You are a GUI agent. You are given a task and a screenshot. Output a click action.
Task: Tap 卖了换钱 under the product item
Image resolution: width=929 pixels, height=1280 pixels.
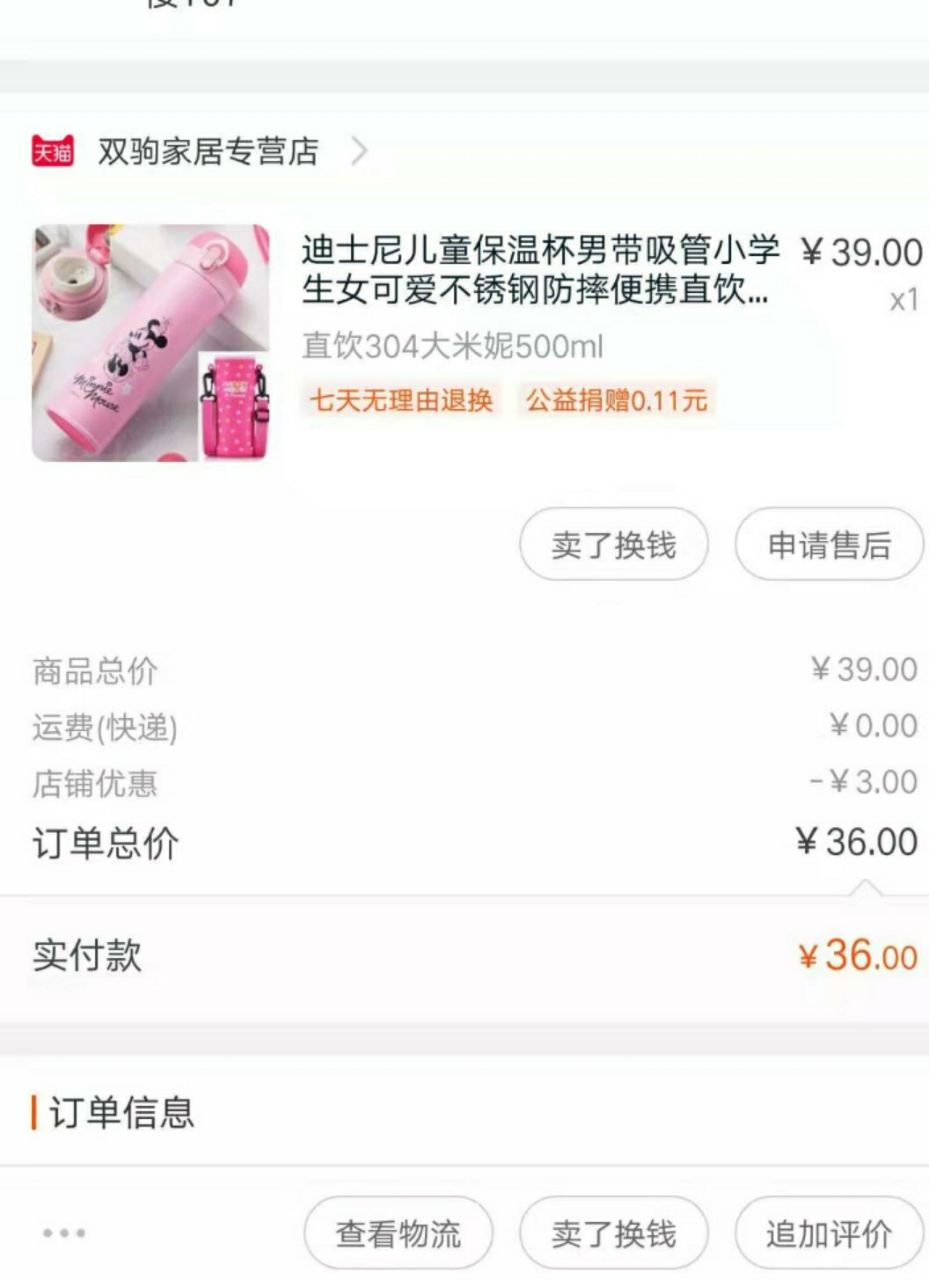(613, 545)
